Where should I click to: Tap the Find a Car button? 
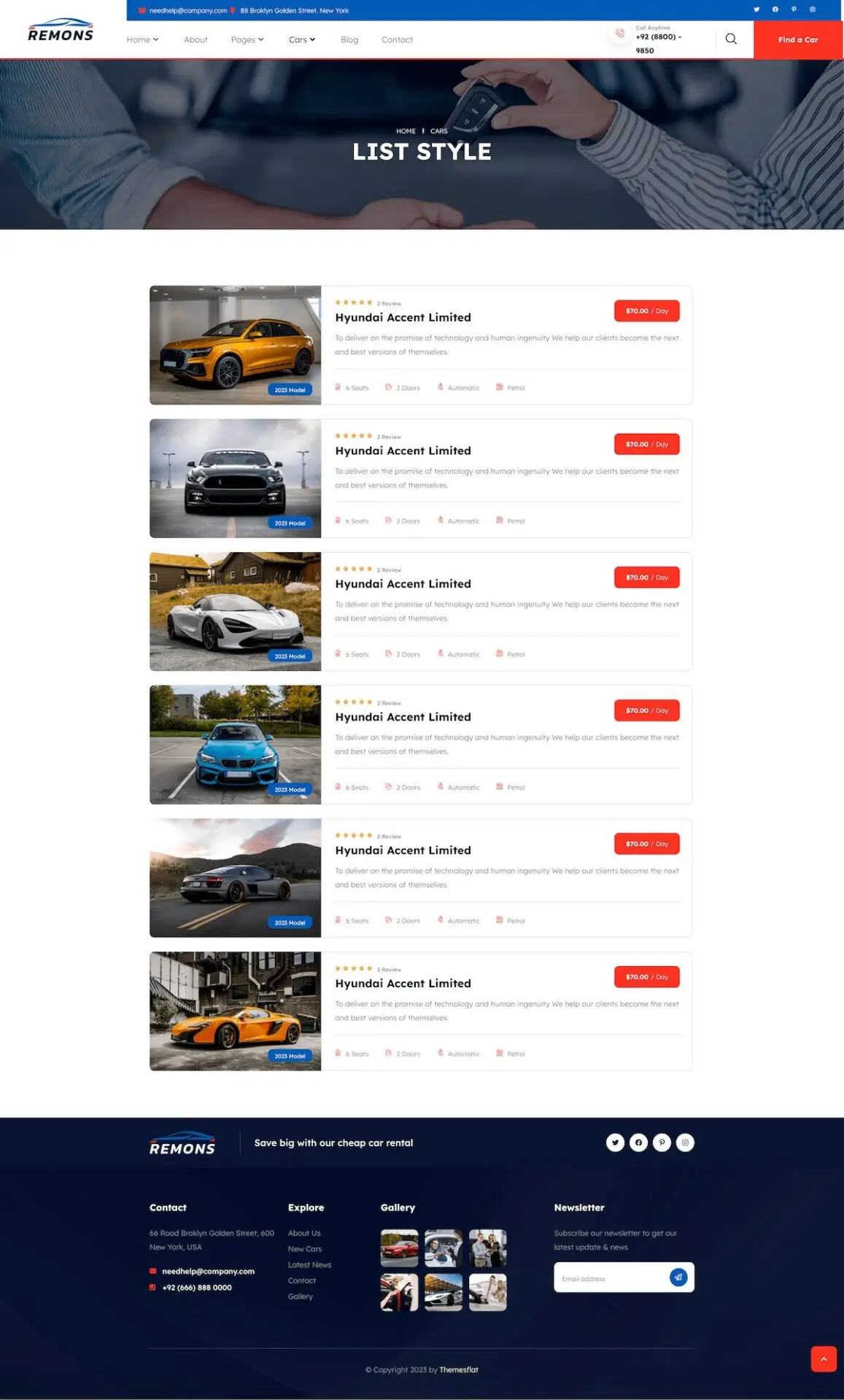click(x=798, y=40)
